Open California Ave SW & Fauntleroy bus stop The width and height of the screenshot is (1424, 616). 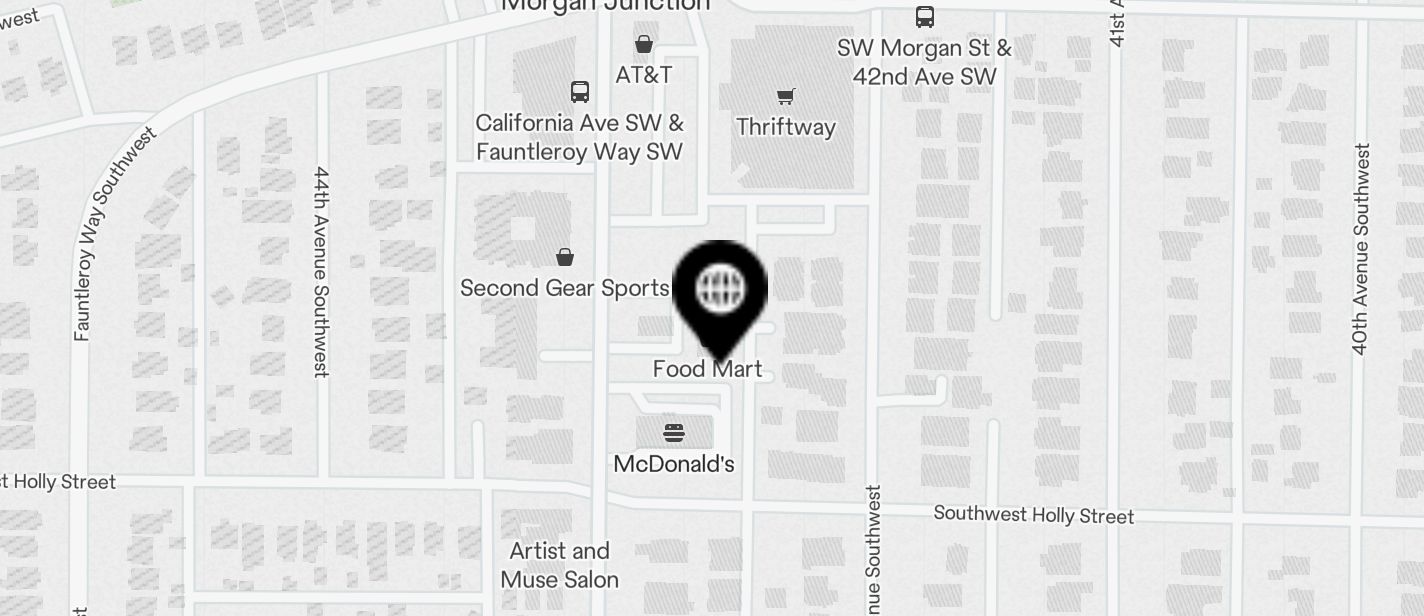click(579, 92)
